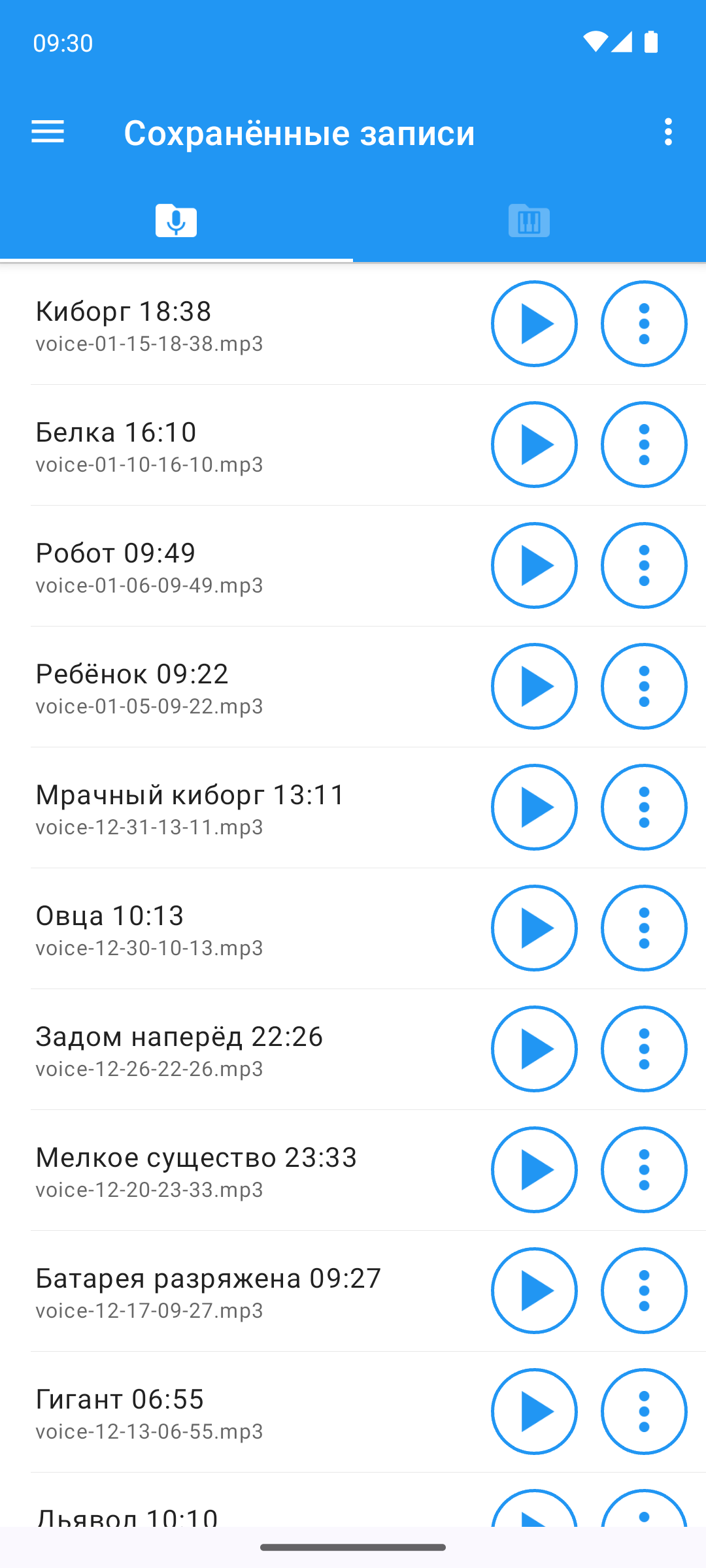
Task: Open options for Робот 09:49
Action: pos(644,566)
